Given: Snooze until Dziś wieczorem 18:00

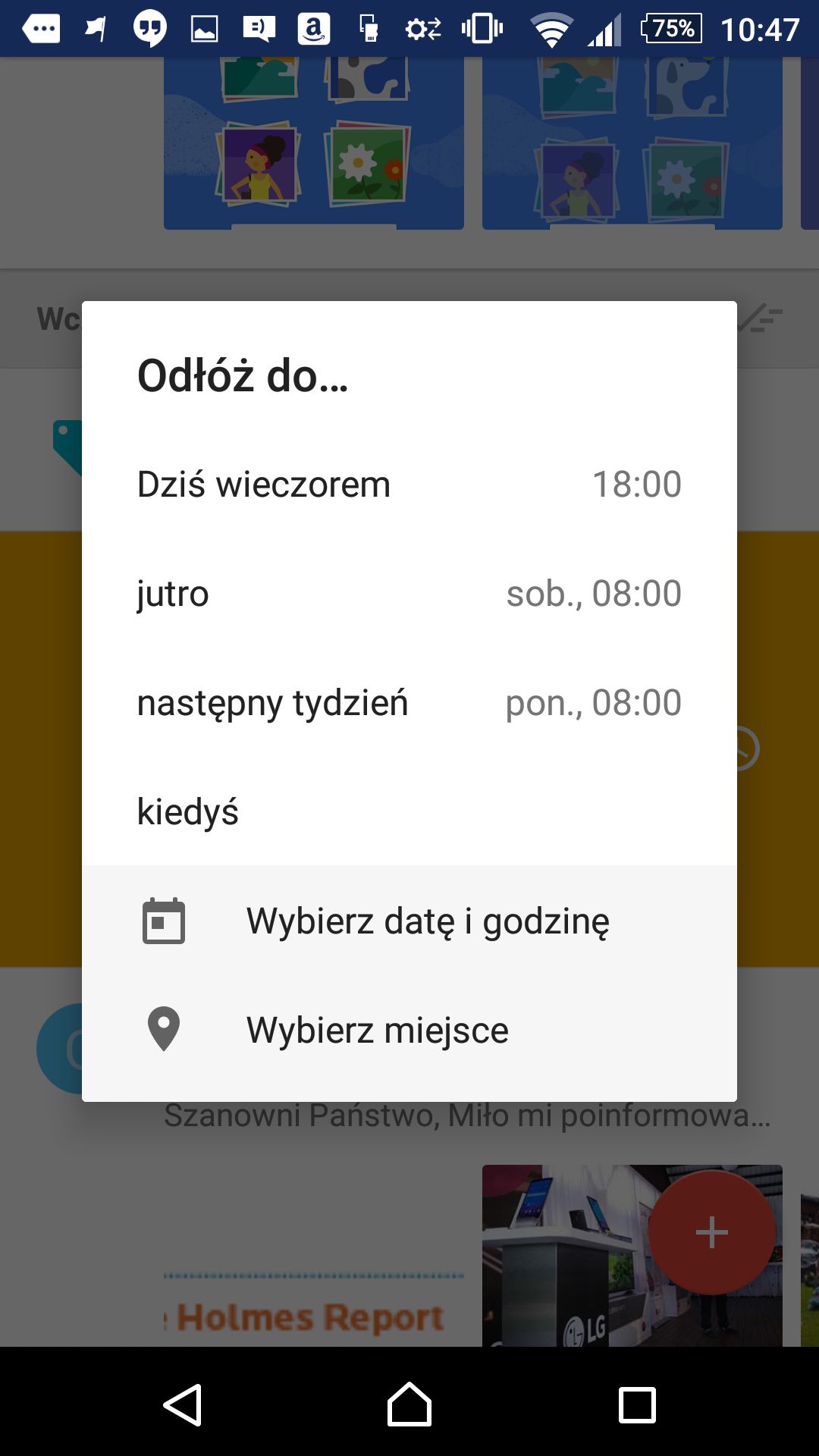Looking at the screenshot, I should tap(409, 484).
